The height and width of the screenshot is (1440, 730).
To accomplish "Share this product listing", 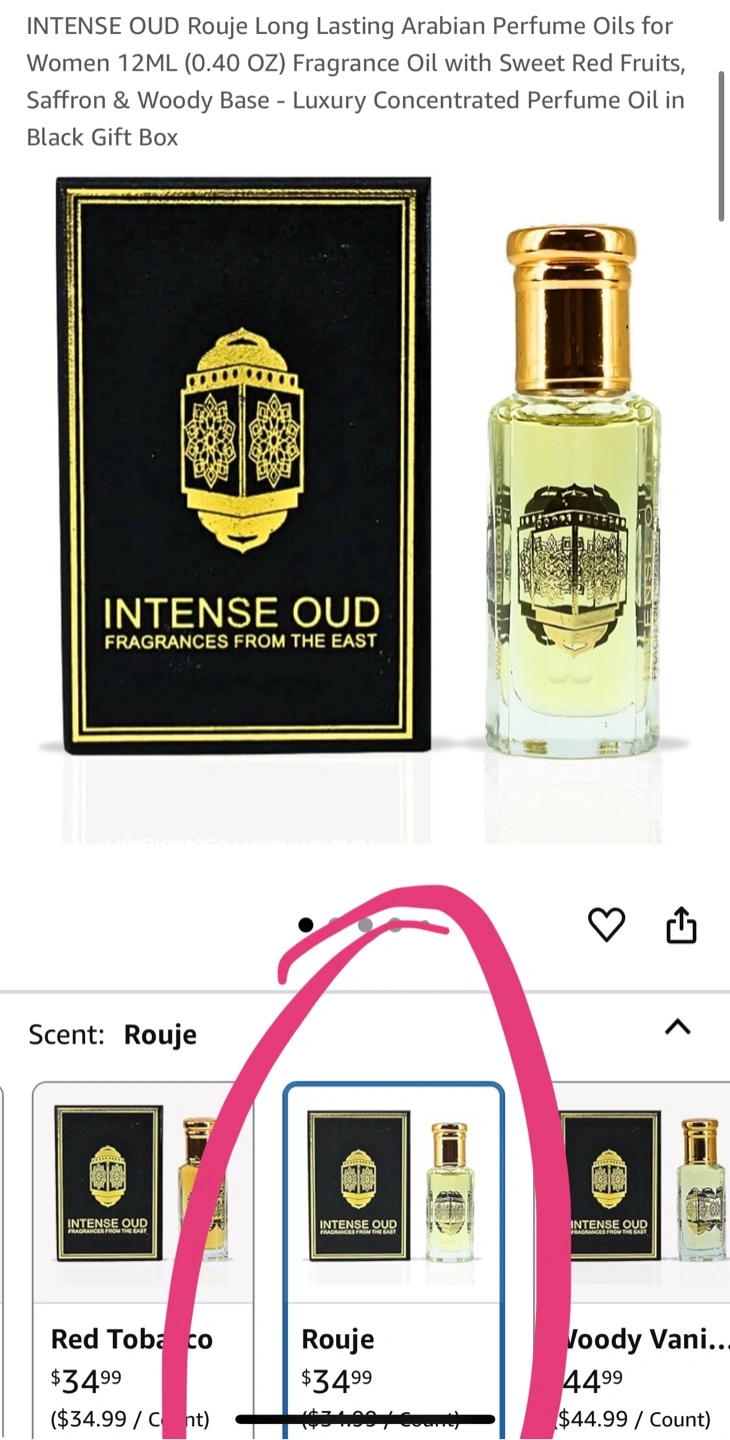I will [x=681, y=924].
